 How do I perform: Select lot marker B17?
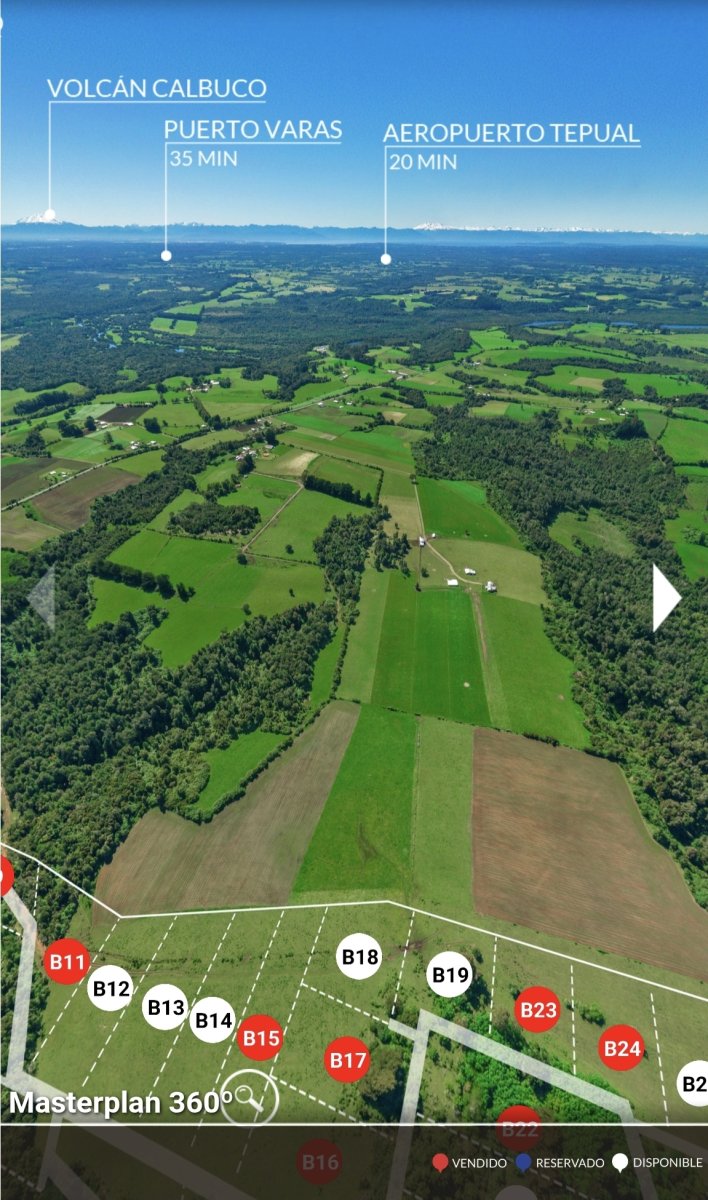[348, 1059]
